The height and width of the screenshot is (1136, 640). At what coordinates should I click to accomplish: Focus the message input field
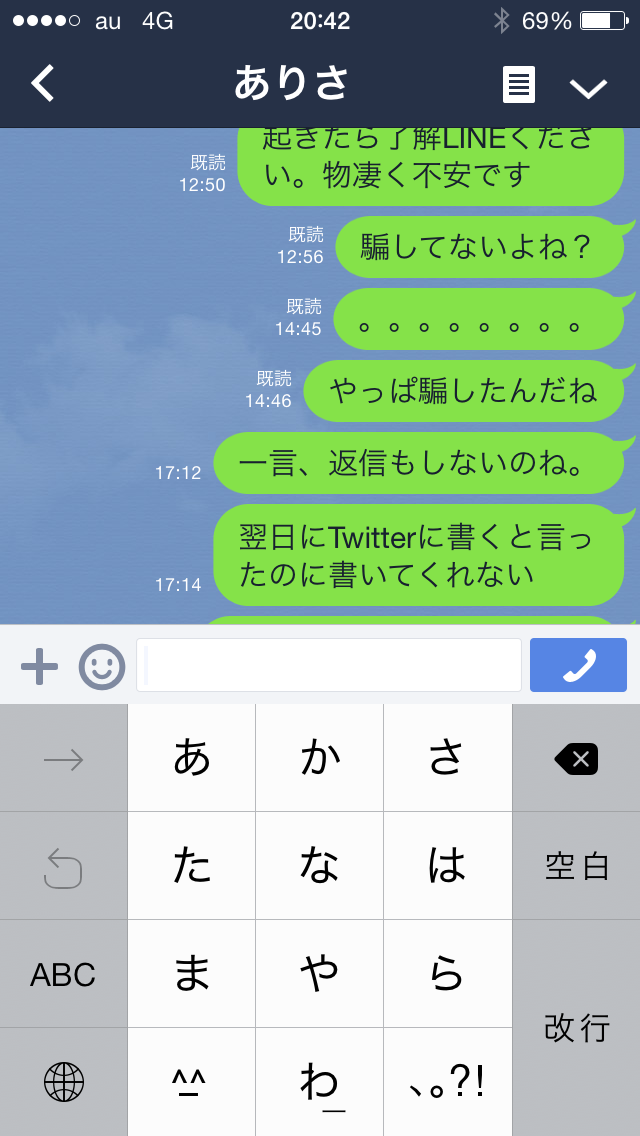coord(328,665)
